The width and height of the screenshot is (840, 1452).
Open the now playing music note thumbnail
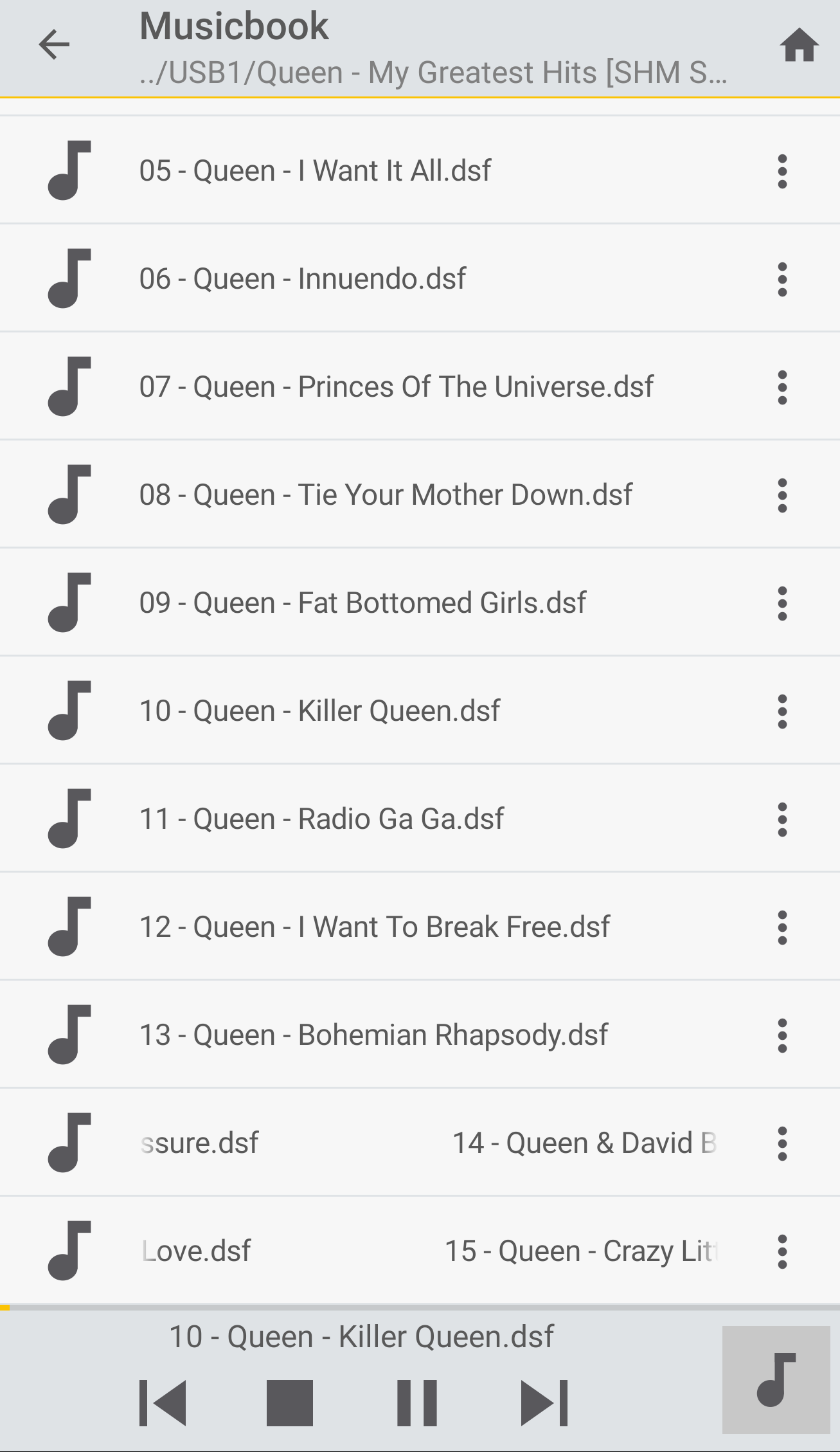point(776,1379)
